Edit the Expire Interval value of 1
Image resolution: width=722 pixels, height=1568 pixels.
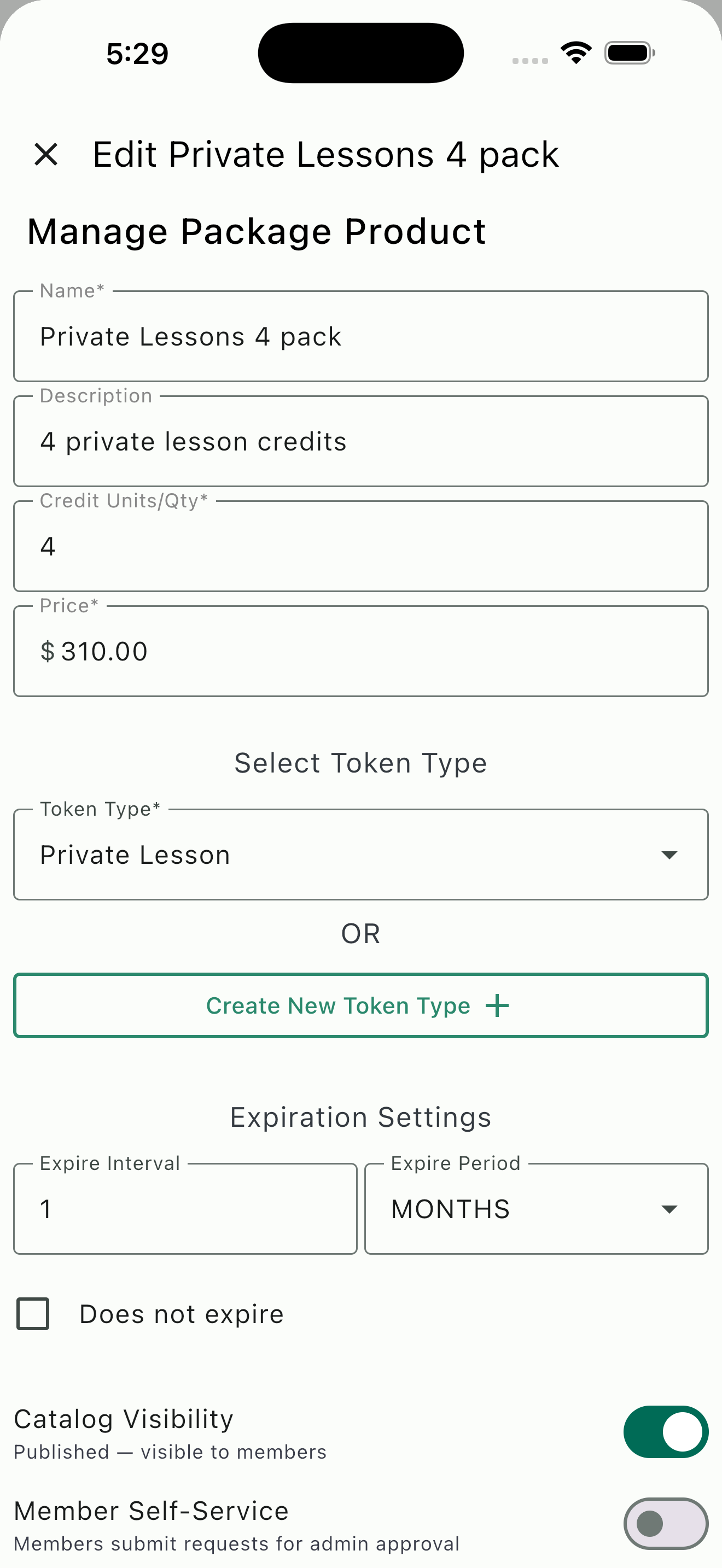point(185,1209)
